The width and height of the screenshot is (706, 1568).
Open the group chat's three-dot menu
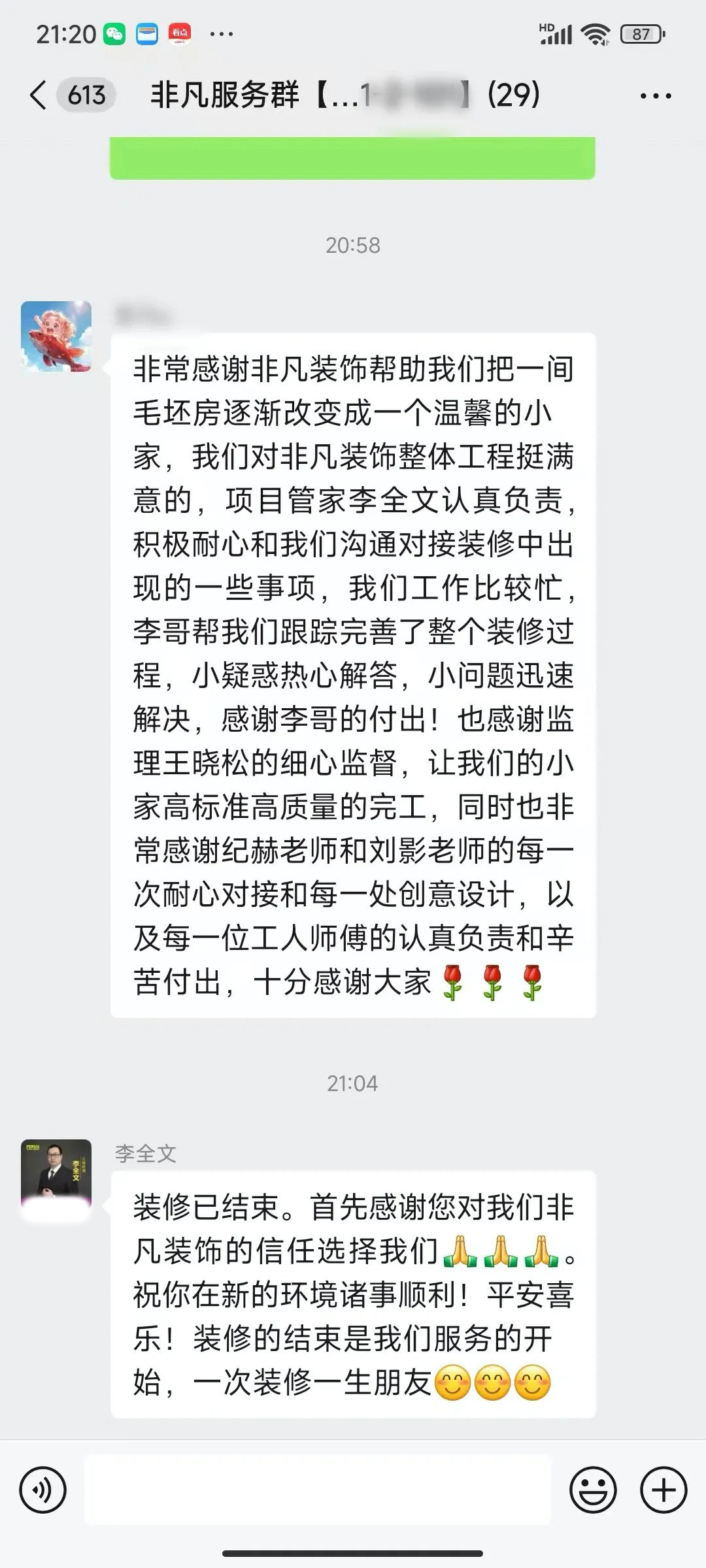point(655,96)
